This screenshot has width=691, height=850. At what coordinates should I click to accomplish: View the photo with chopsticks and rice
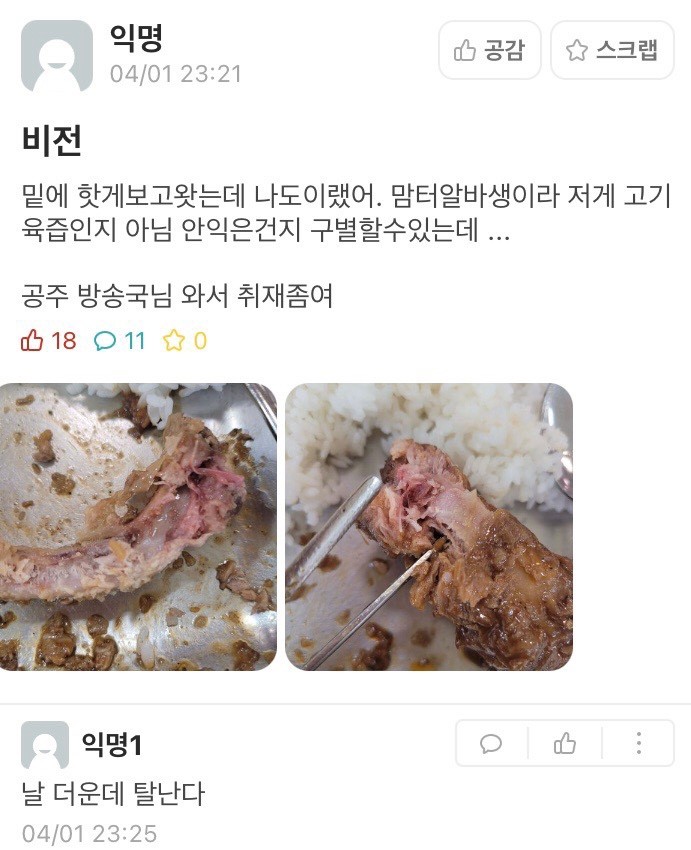(428, 526)
